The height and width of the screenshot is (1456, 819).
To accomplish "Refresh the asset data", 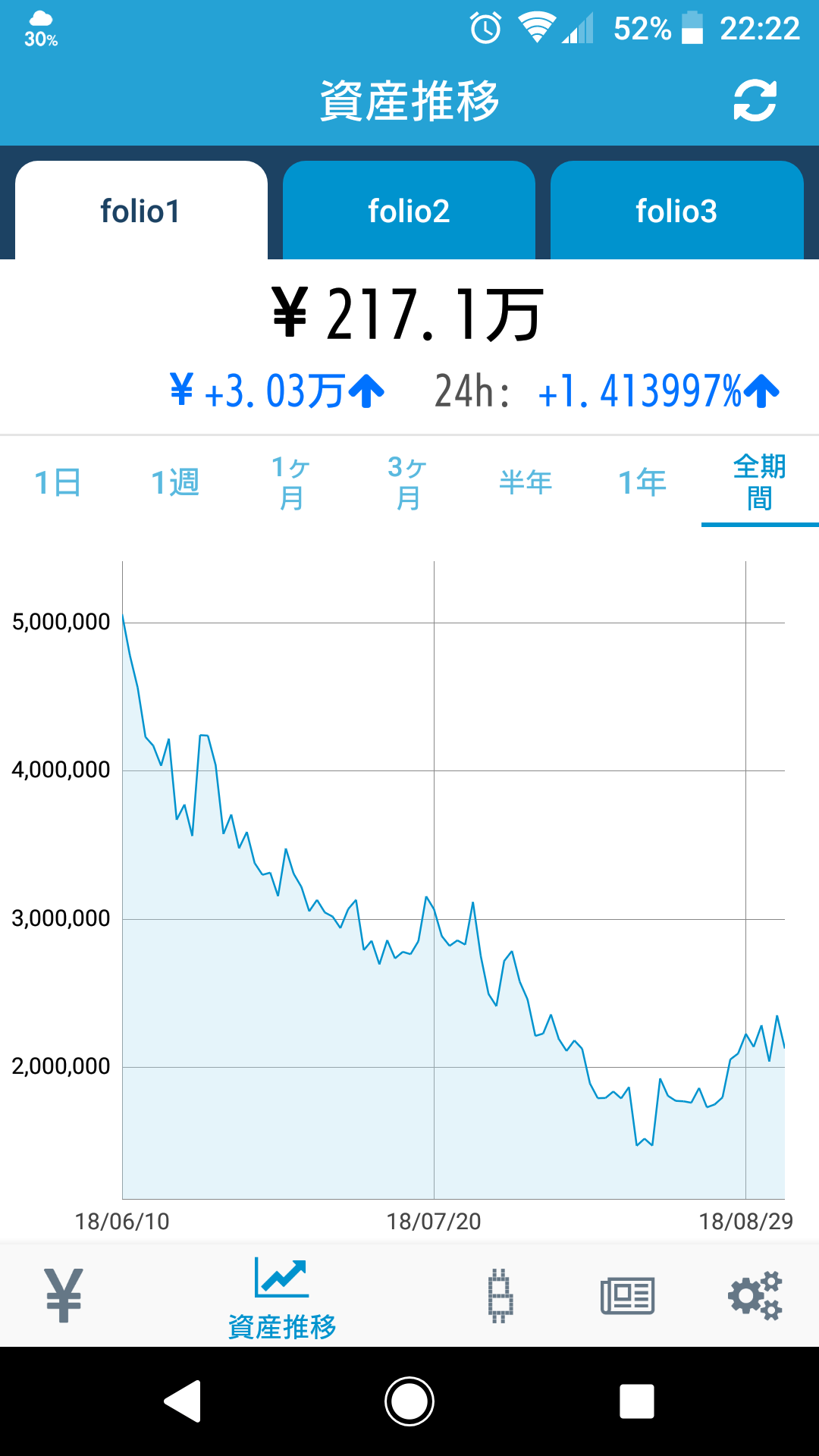I will 755,101.
